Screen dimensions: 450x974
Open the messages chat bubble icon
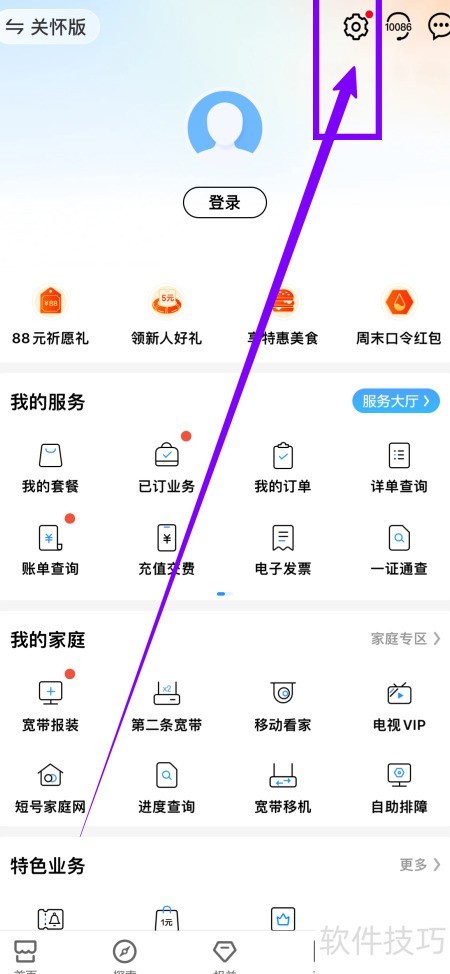[x=439, y=27]
